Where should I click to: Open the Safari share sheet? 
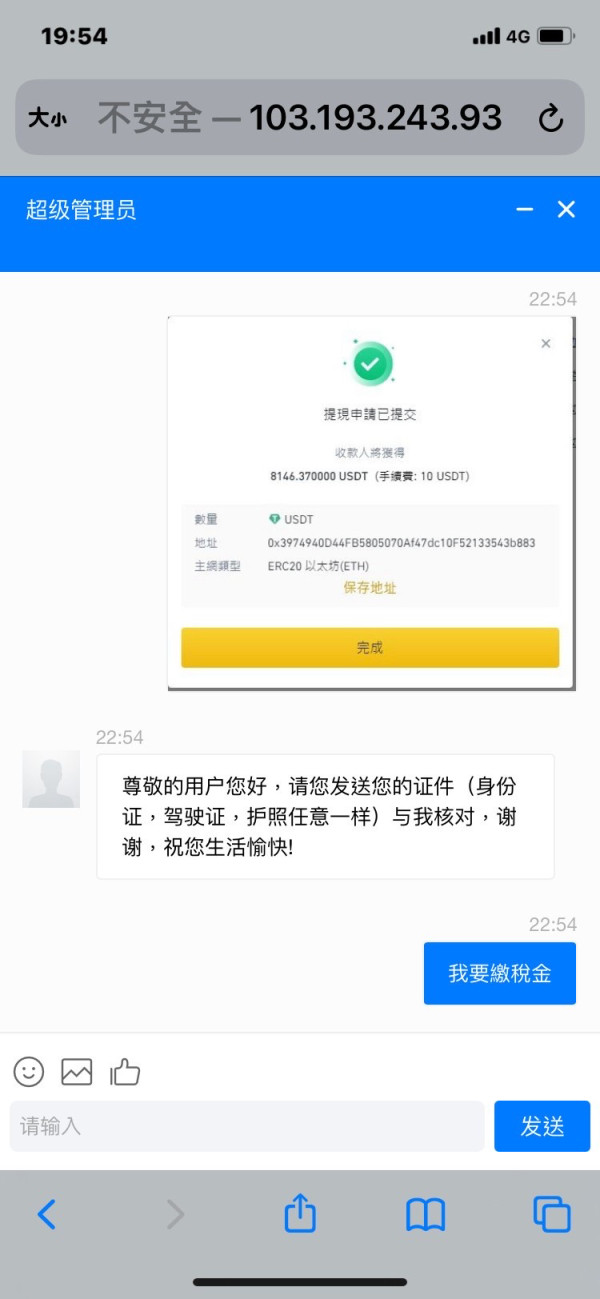pos(300,1213)
